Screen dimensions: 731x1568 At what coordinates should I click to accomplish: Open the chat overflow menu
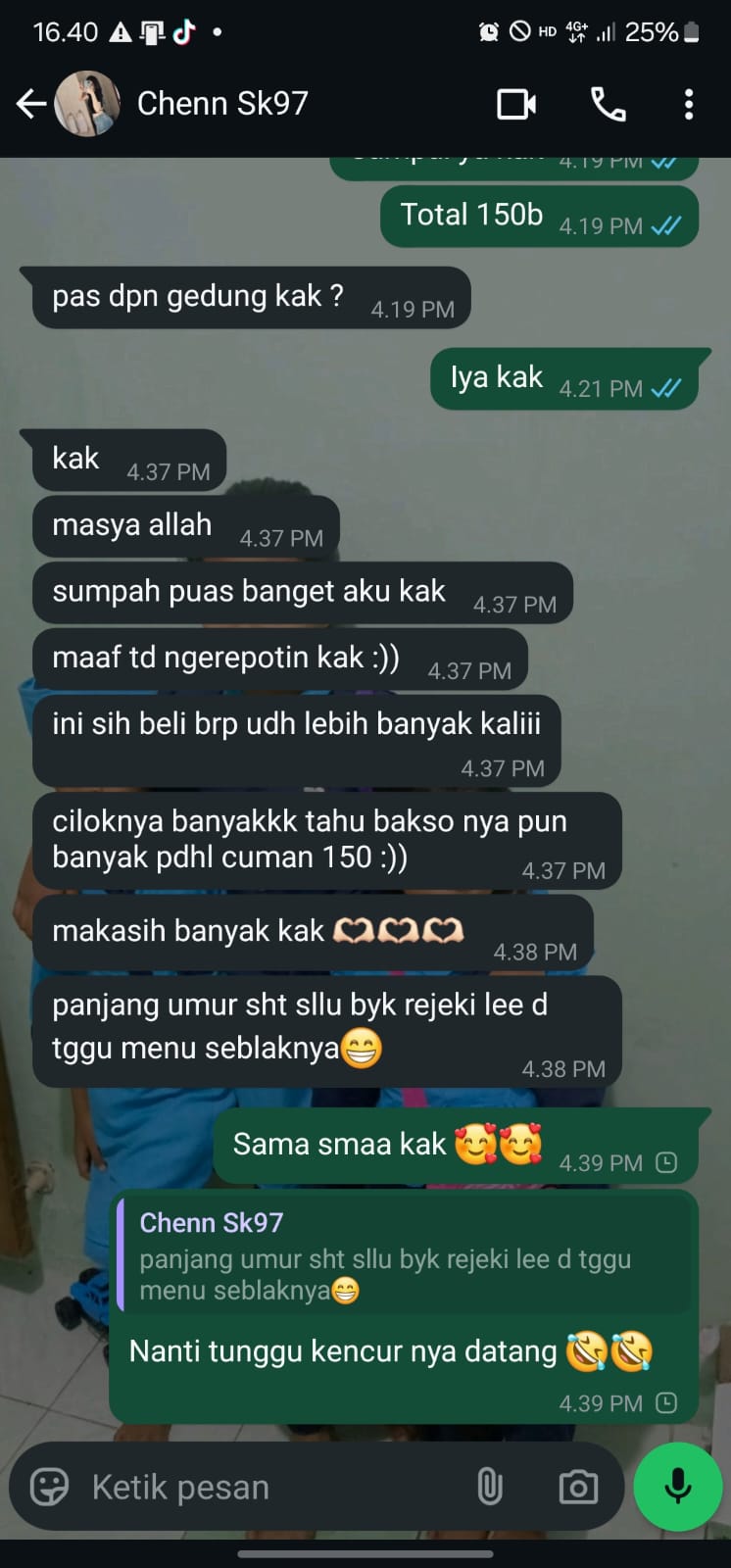(x=689, y=104)
